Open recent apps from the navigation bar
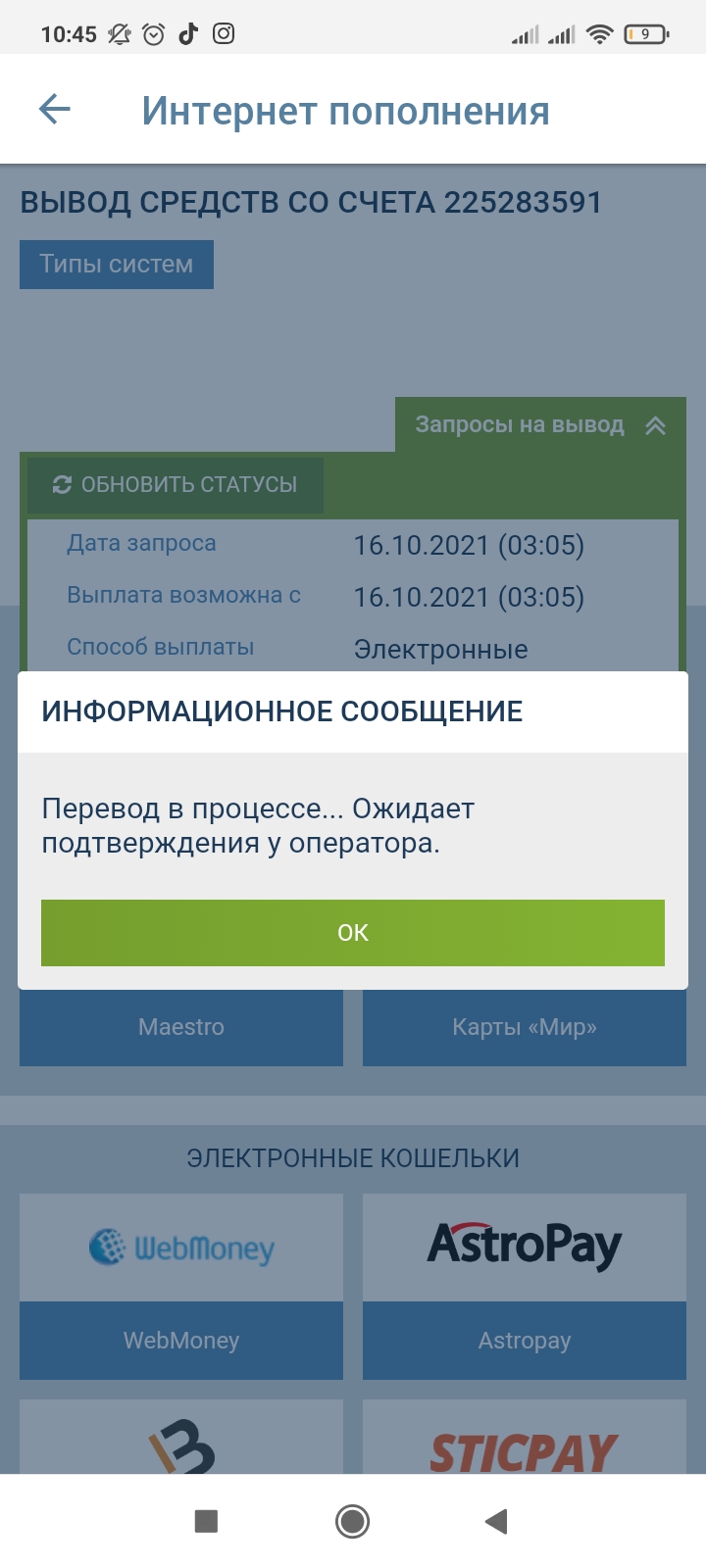Viewport: 706px width, 1568px height. (206, 1521)
